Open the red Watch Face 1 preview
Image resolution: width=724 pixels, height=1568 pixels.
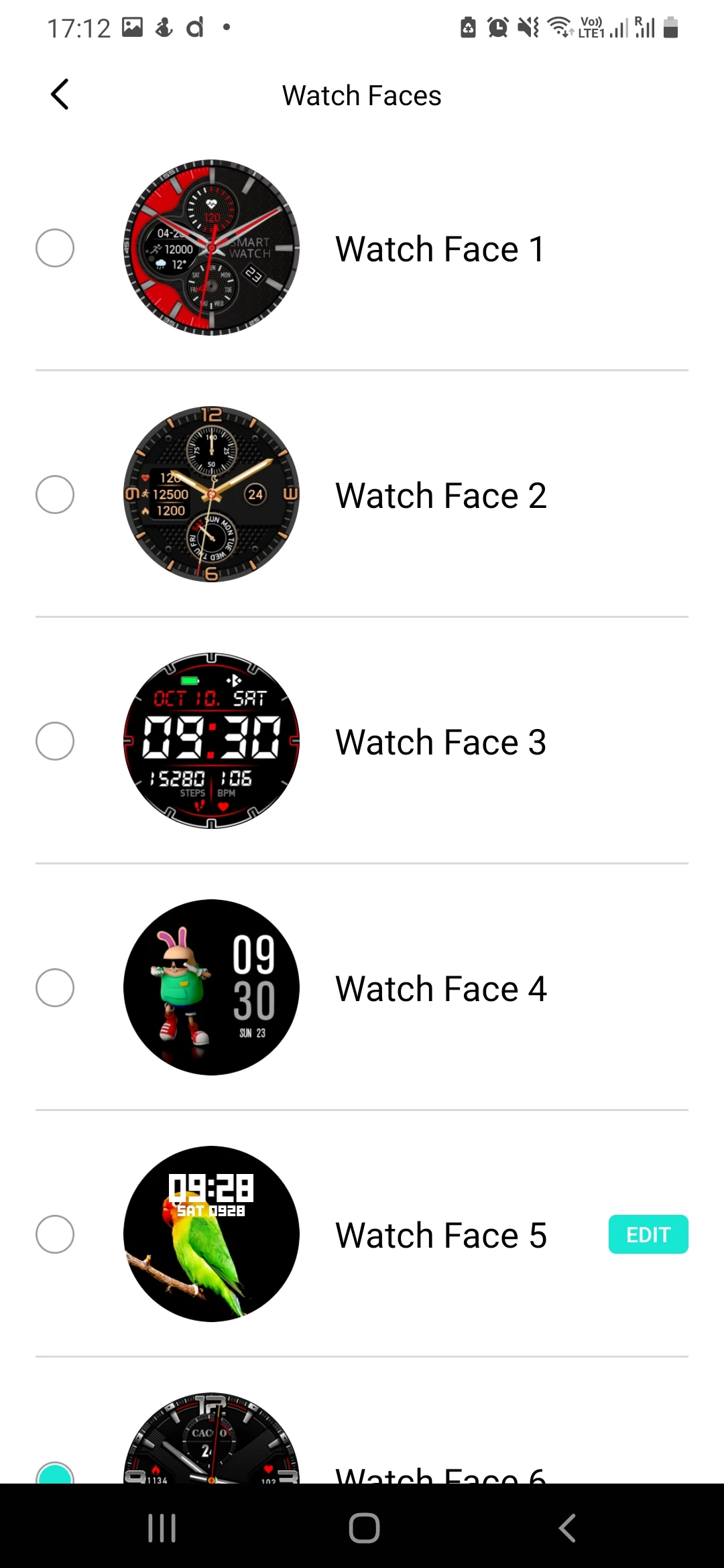(211, 248)
